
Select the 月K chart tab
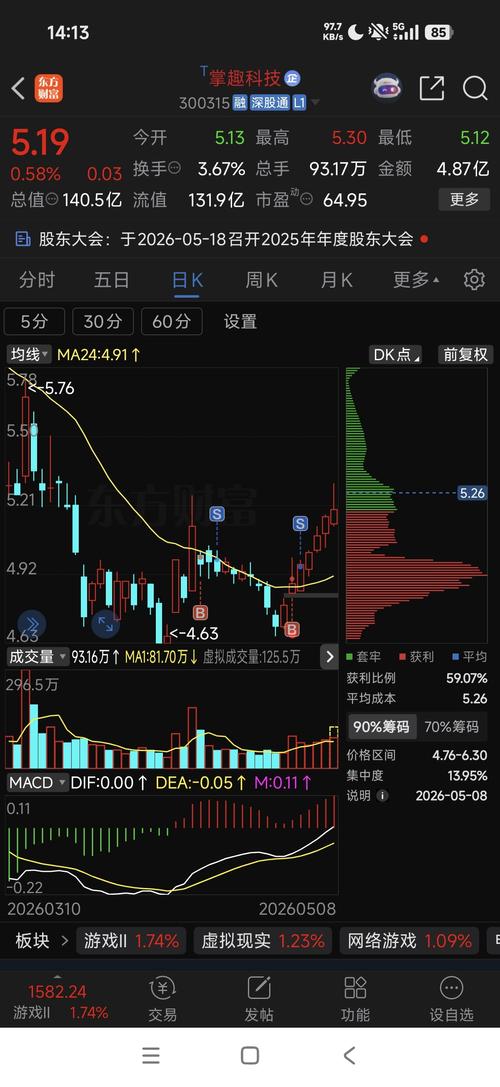click(x=336, y=280)
